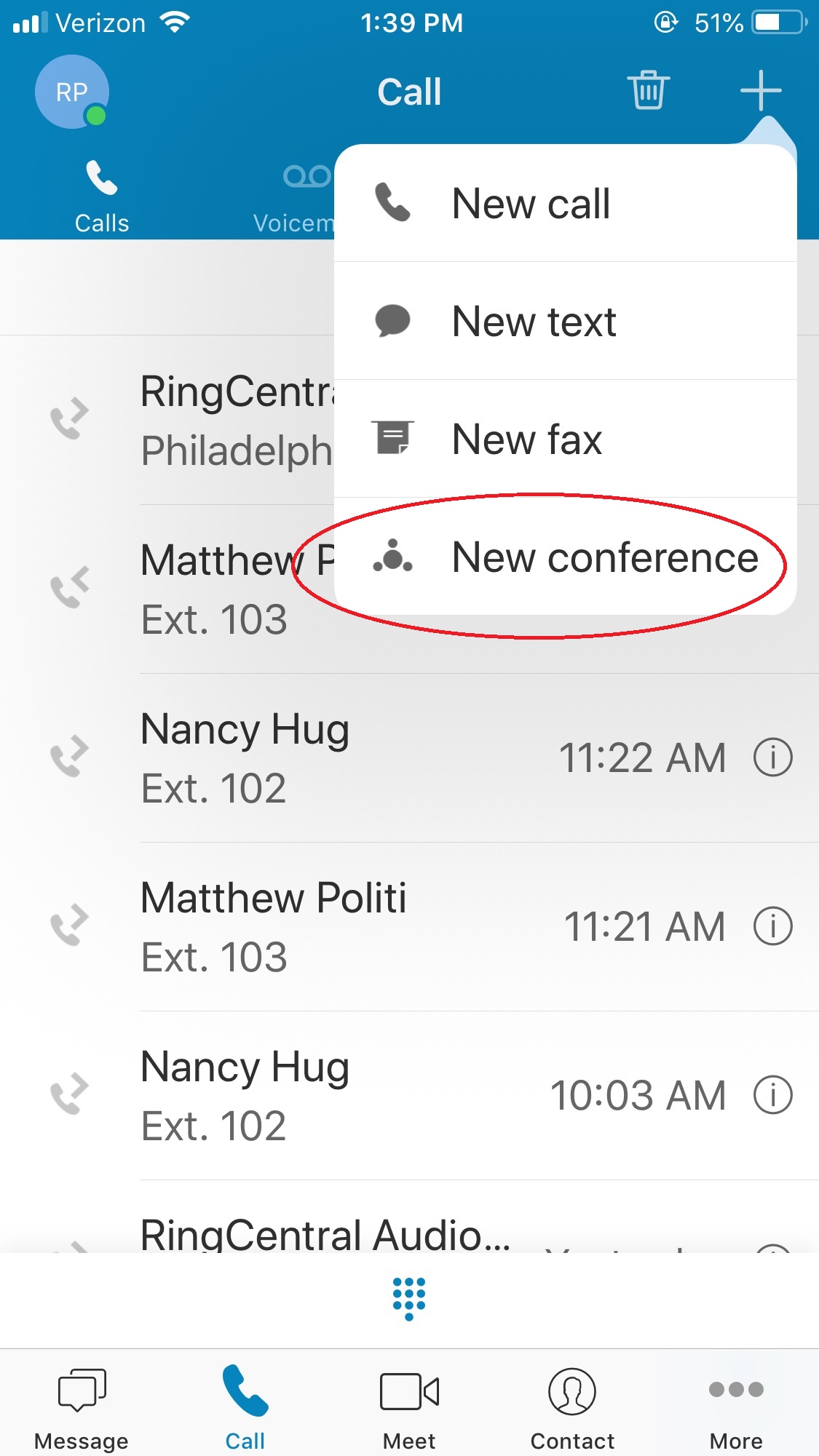This screenshot has width=819, height=1456.
Task: Switch to the Meet tab
Action: tap(409, 1409)
